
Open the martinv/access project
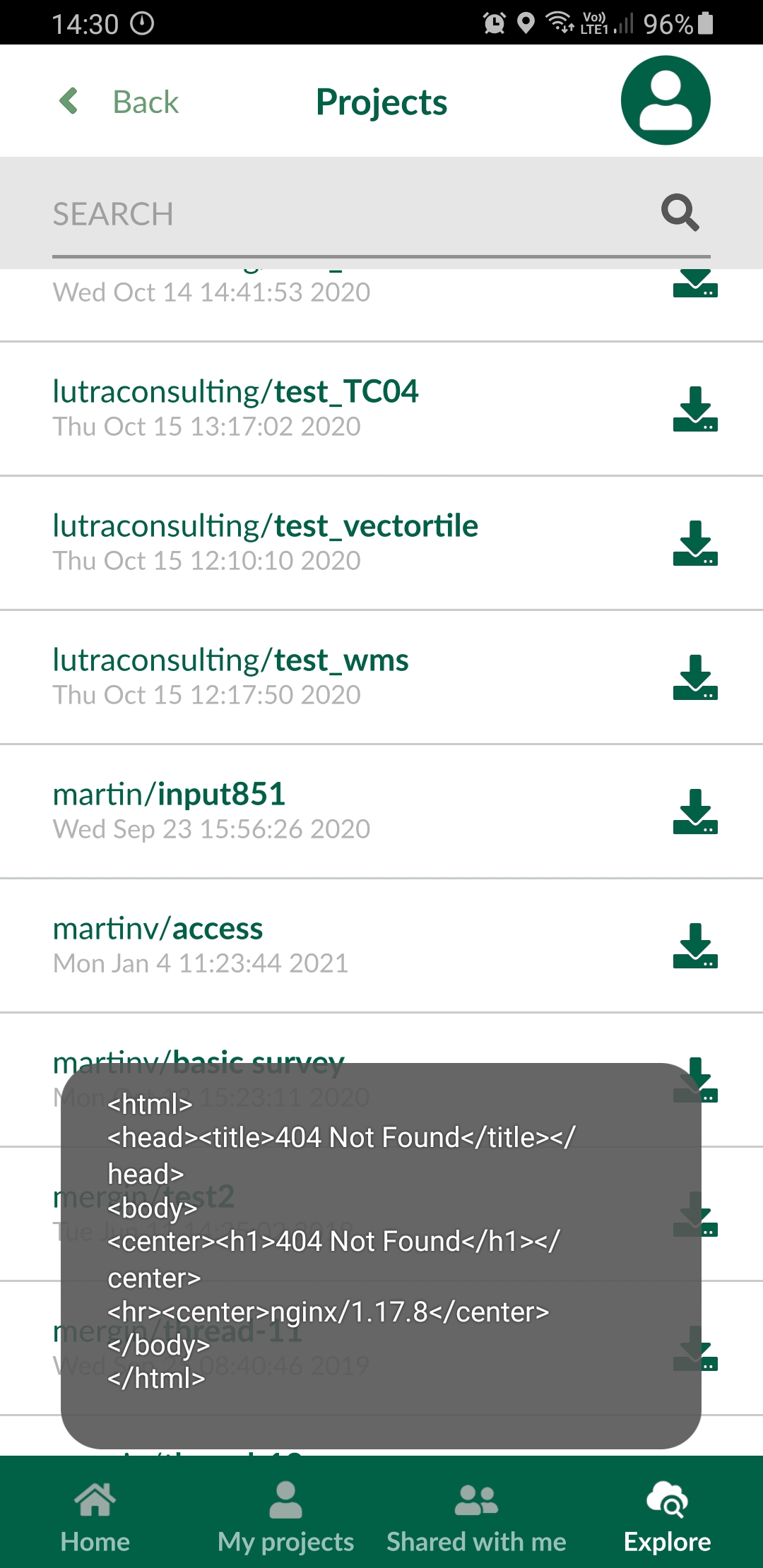tap(158, 929)
